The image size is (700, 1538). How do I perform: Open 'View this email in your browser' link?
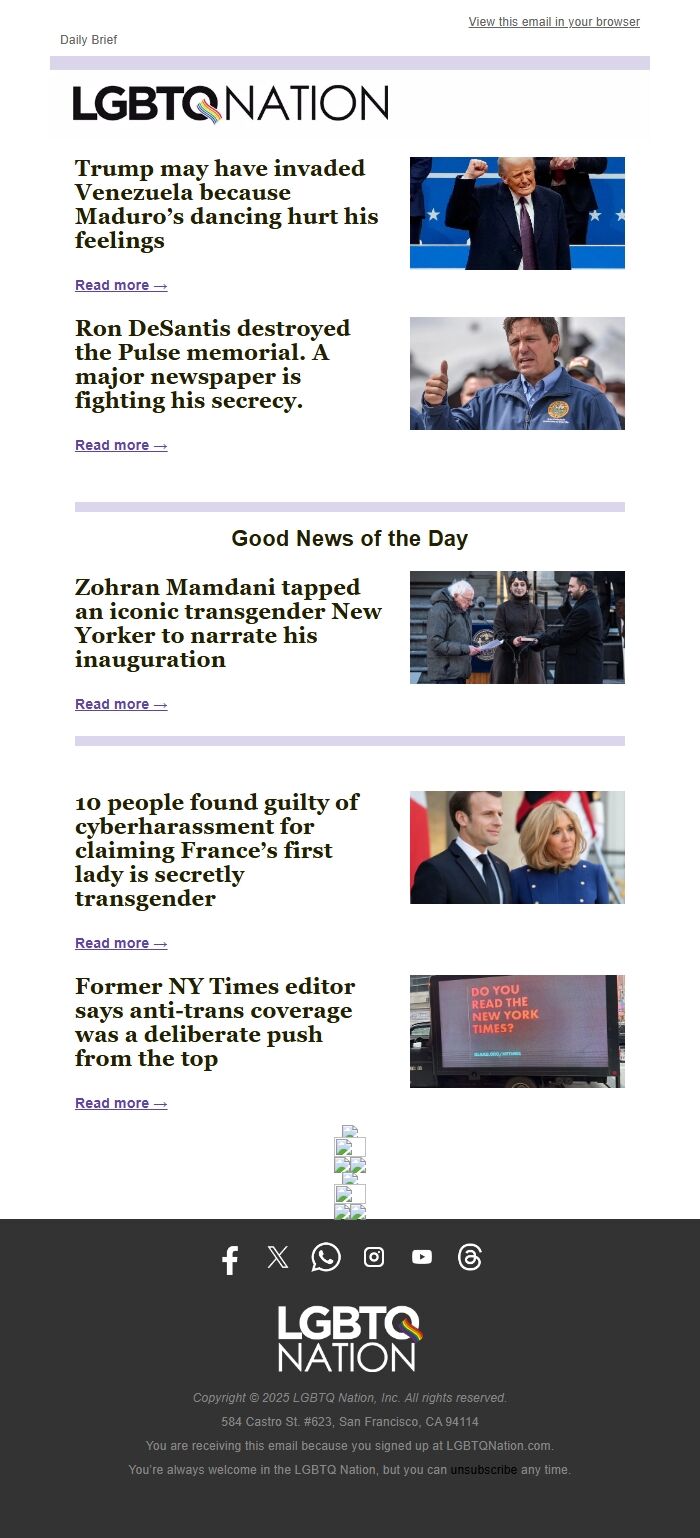pyautogui.click(x=554, y=22)
